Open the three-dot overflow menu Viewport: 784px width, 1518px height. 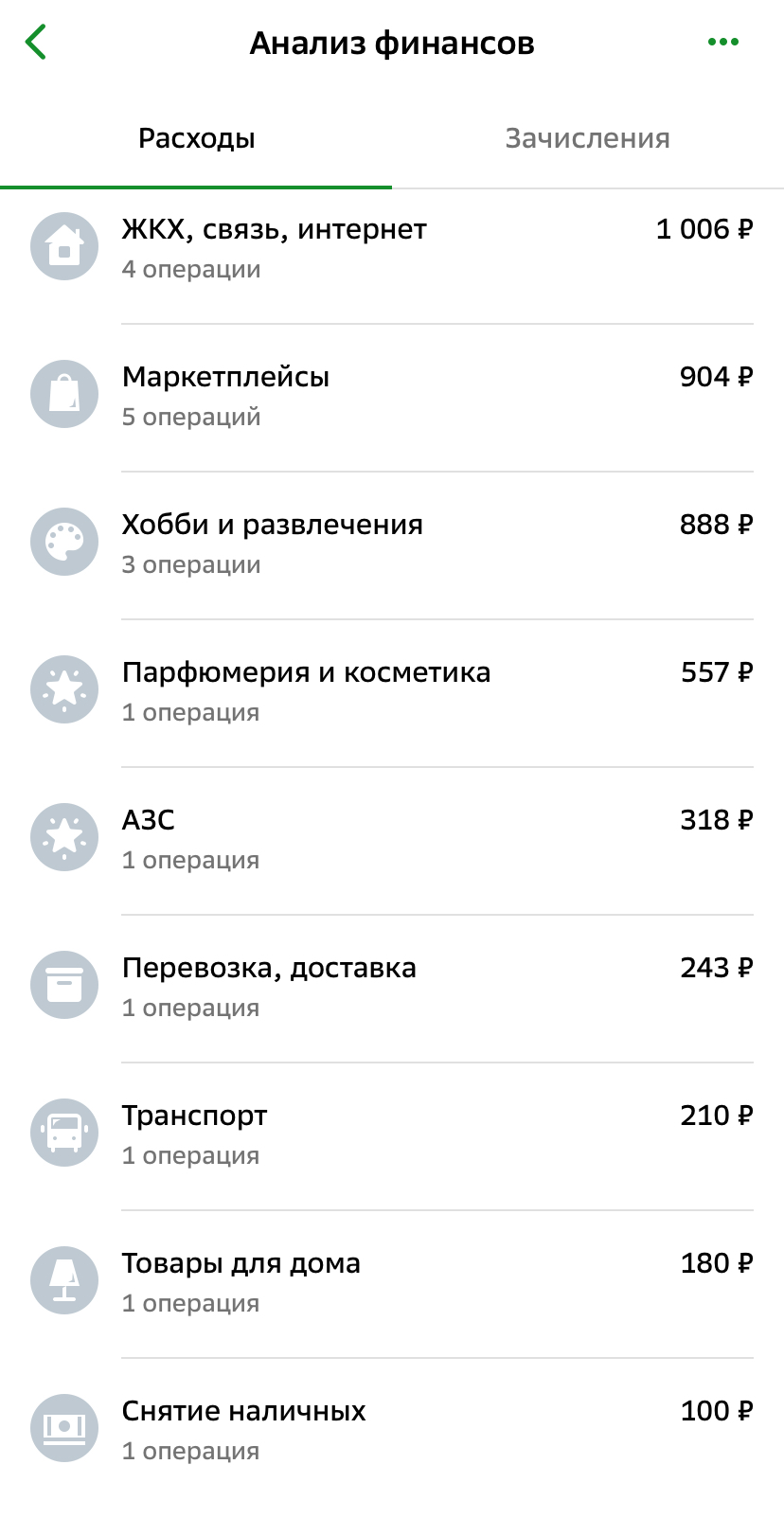[x=723, y=42]
